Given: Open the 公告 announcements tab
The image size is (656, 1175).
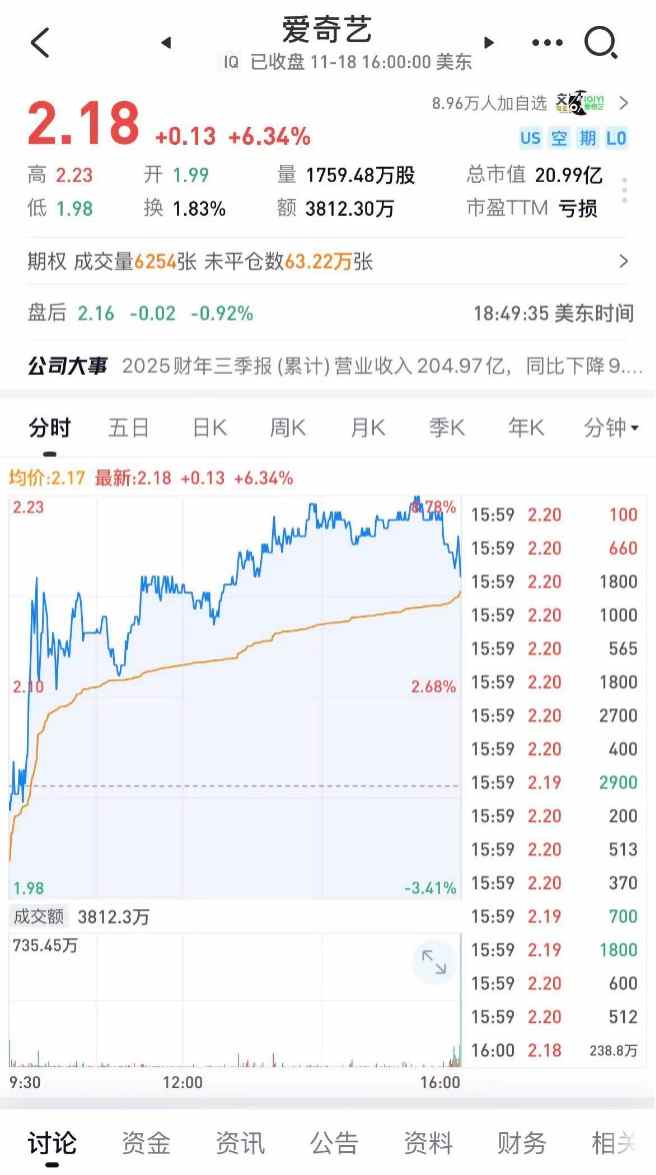Looking at the screenshot, I should pos(334,1143).
